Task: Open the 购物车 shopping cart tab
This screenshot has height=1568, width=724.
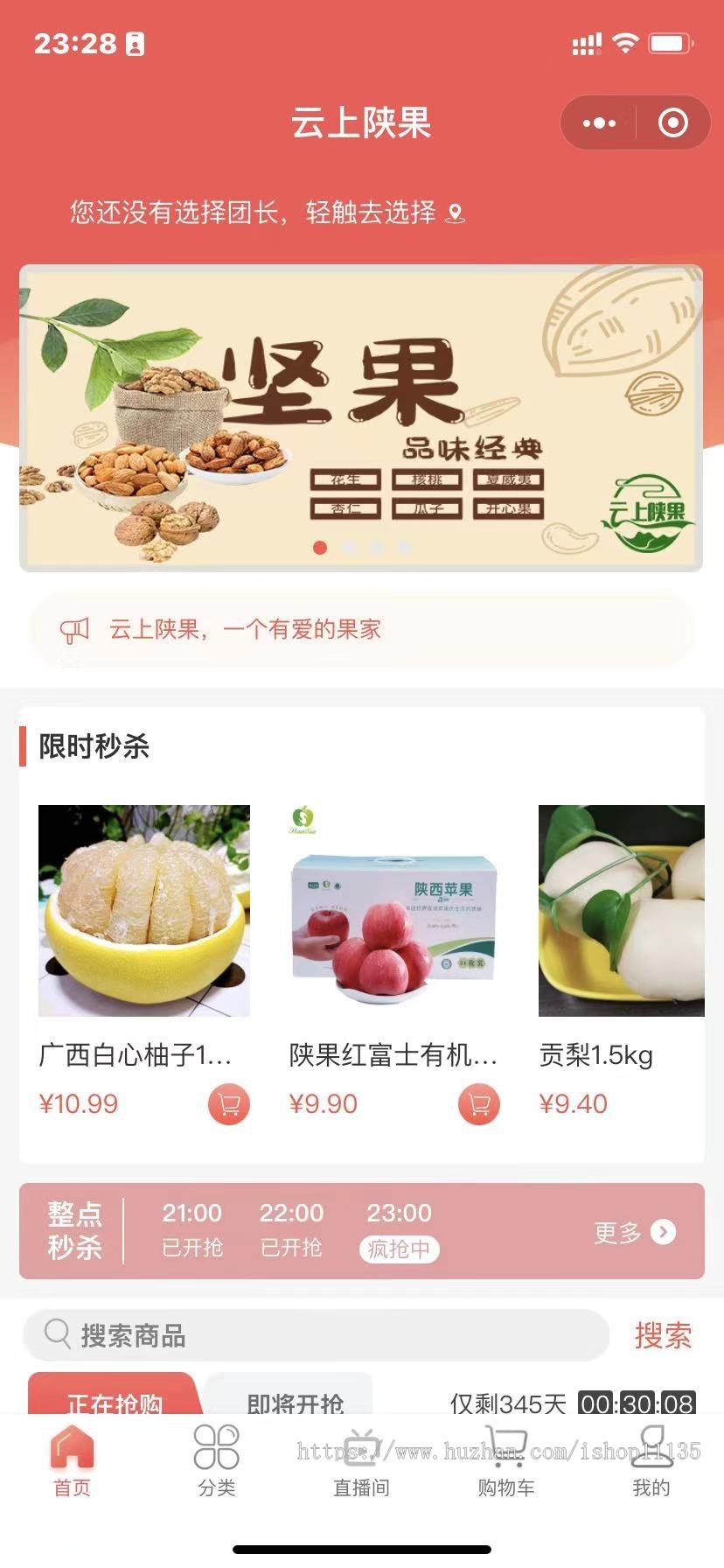Action: (x=506, y=1463)
